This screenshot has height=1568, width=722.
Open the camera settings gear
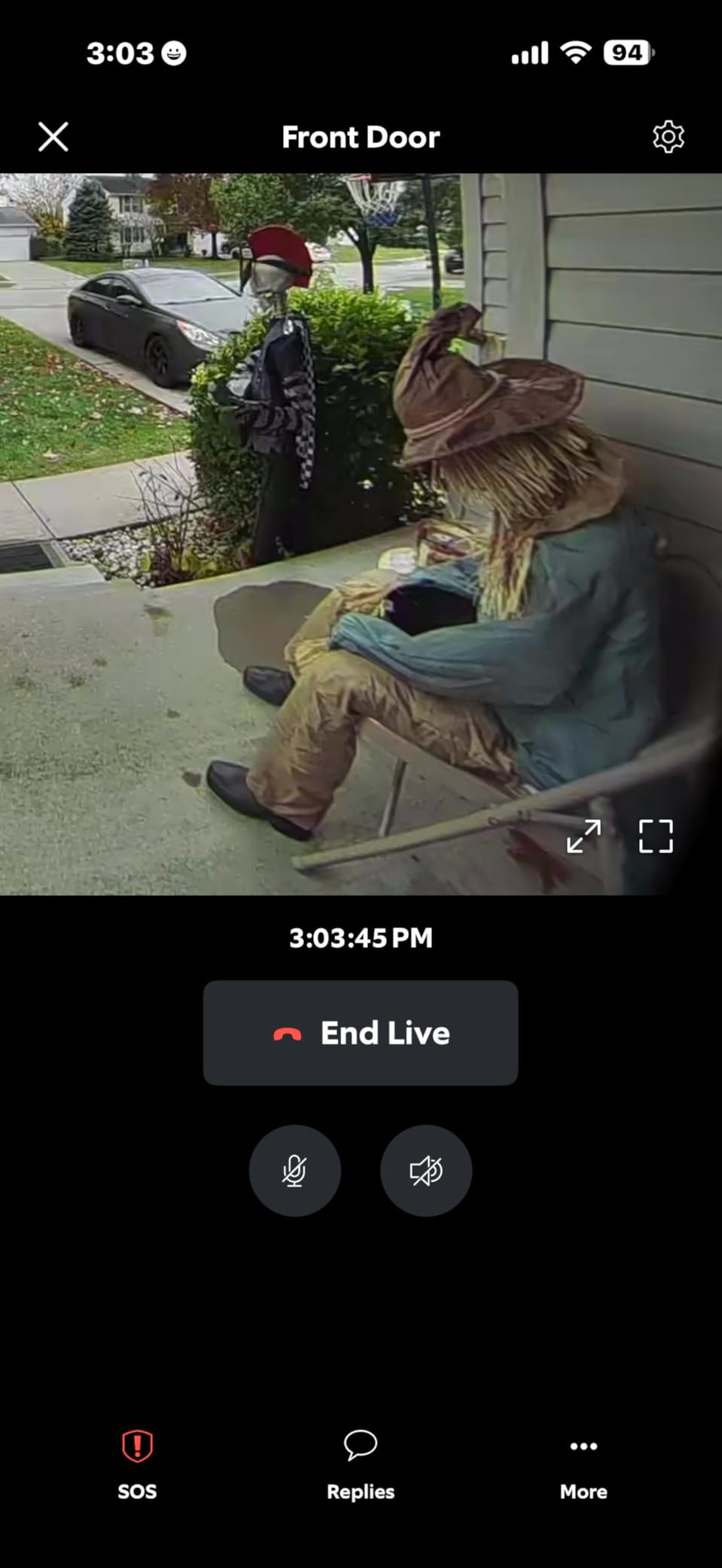pyautogui.click(x=668, y=137)
